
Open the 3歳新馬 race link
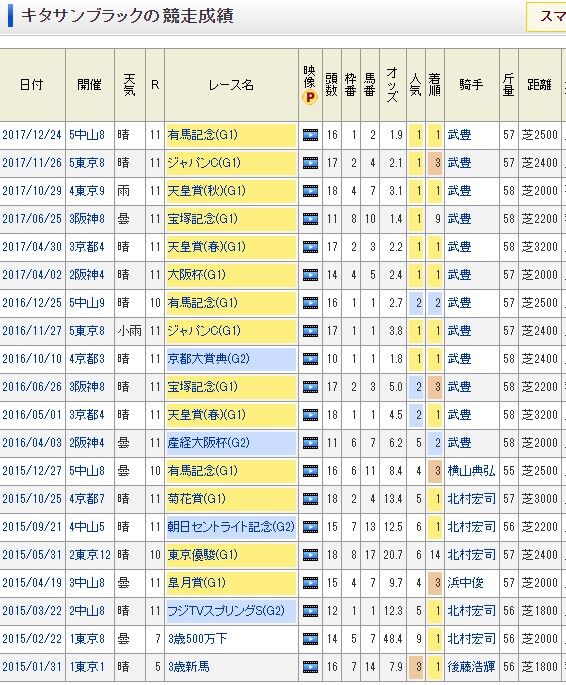tap(189, 667)
